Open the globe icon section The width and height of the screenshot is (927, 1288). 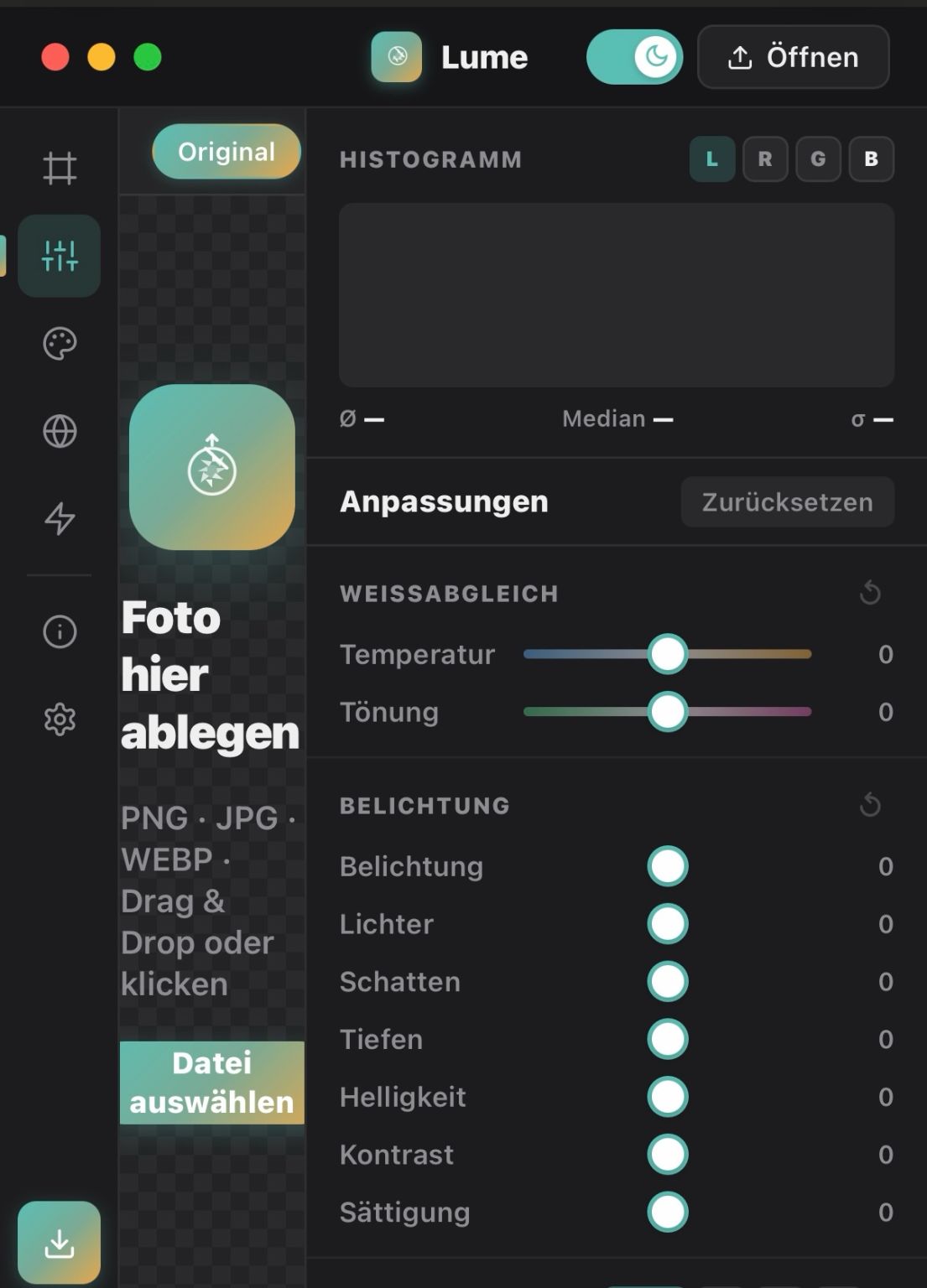coord(60,431)
